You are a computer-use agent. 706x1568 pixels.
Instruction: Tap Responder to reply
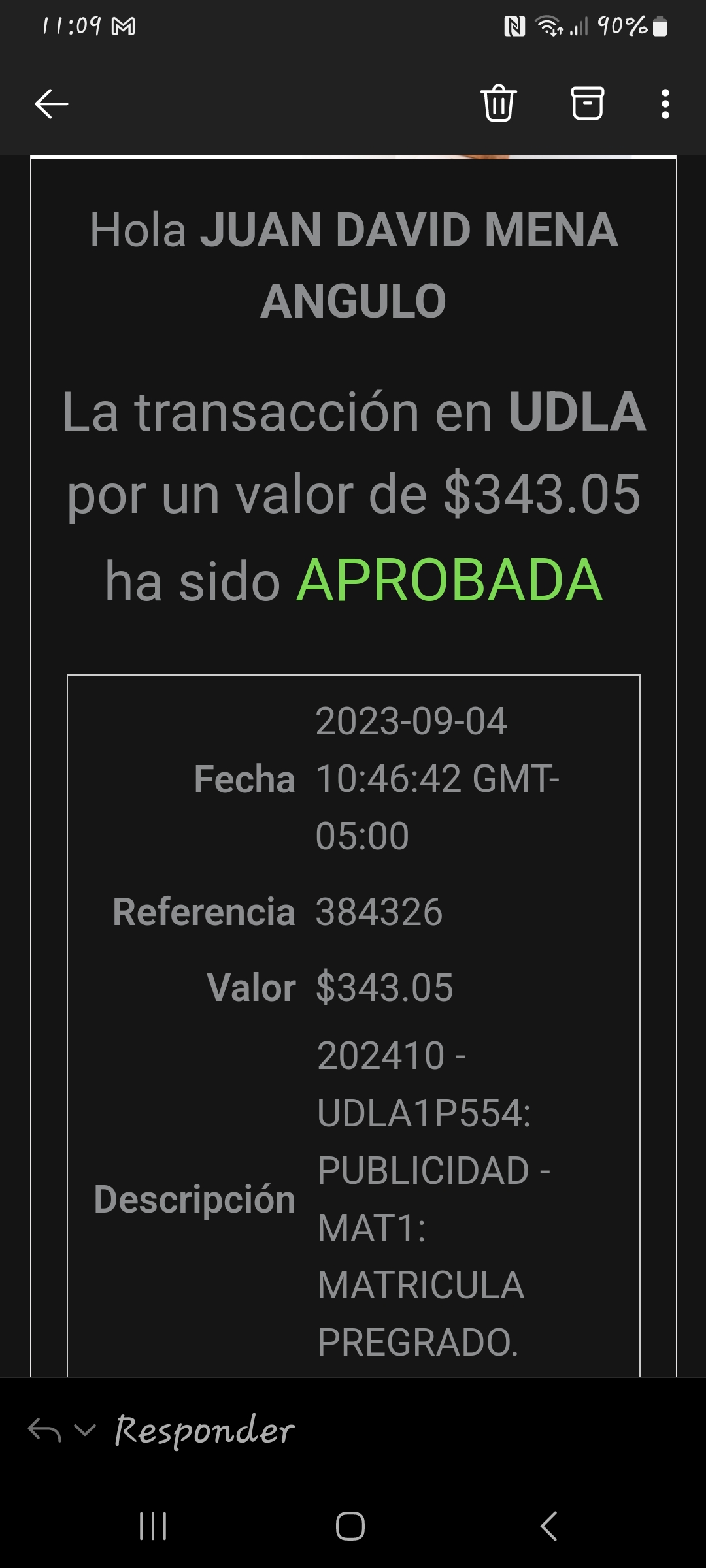click(204, 1431)
